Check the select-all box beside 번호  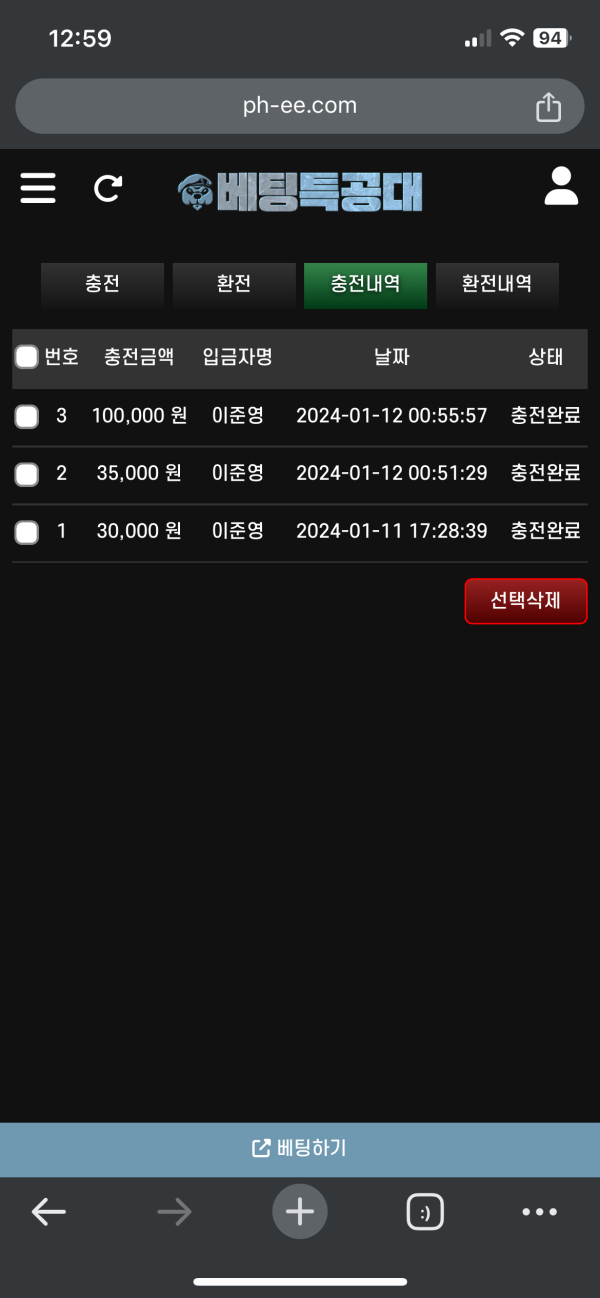point(27,357)
